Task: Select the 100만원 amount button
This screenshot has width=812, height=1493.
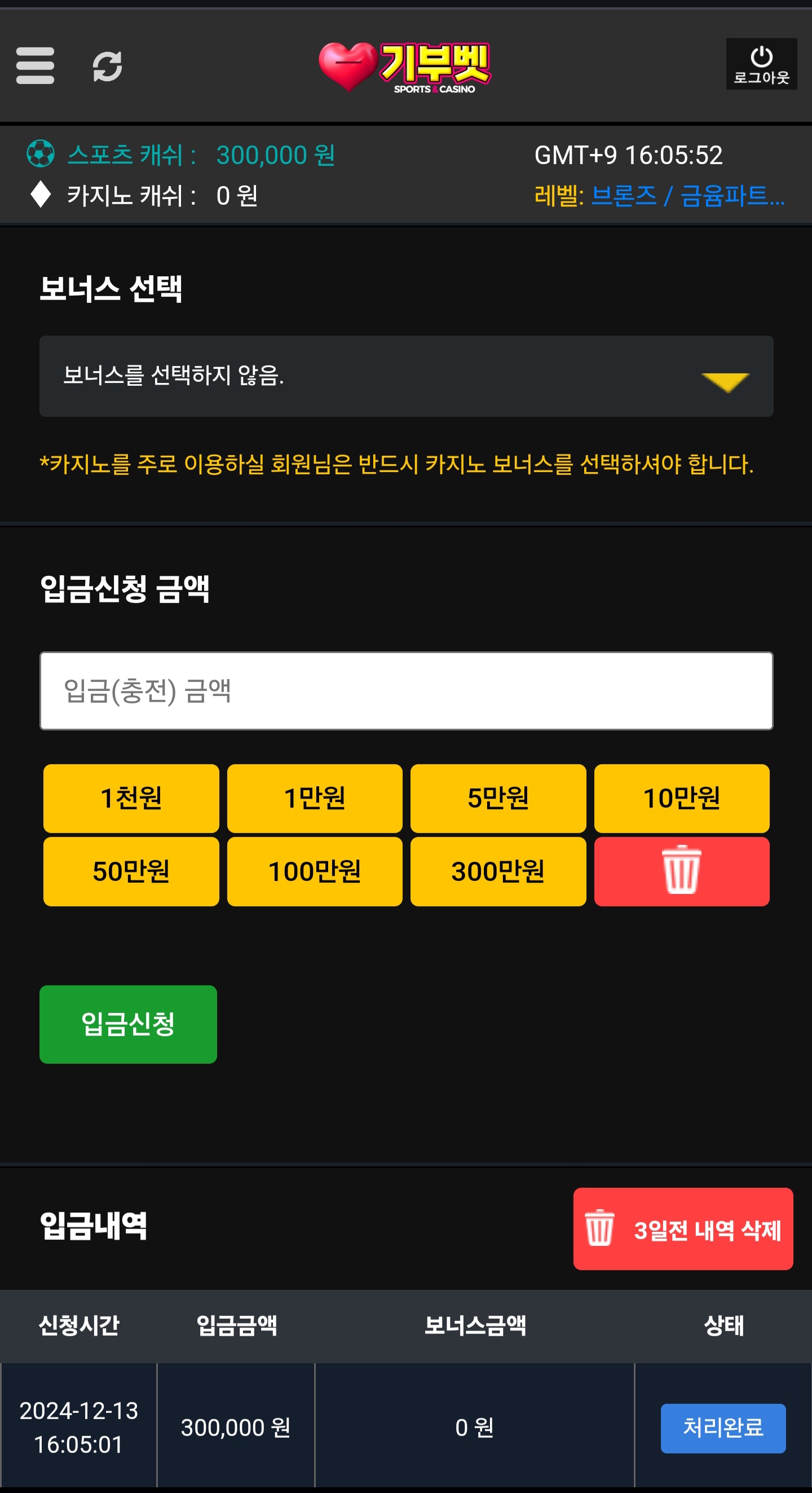Action: tap(314, 871)
